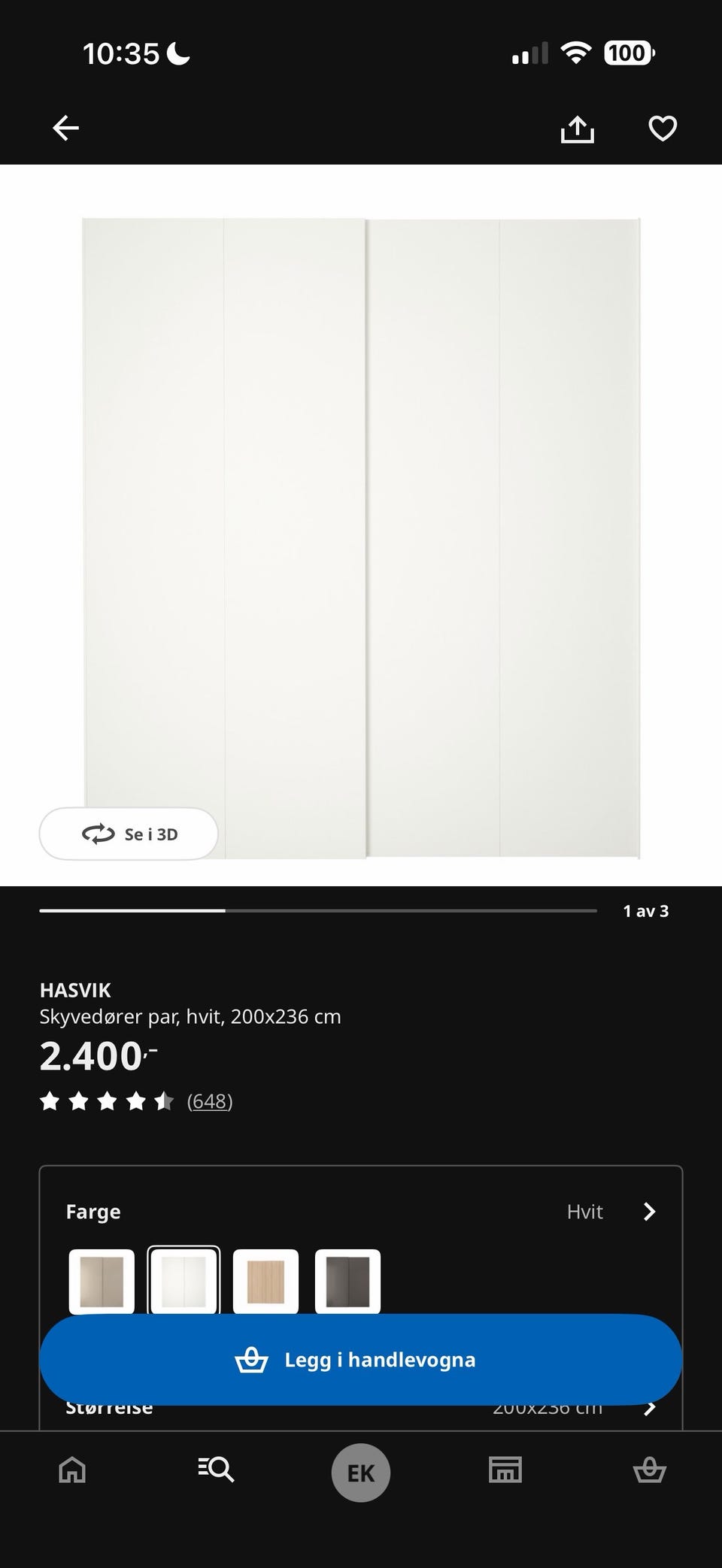Expand the Farge color options
The height and width of the screenshot is (1568, 722).
[x=650, y=1212]
